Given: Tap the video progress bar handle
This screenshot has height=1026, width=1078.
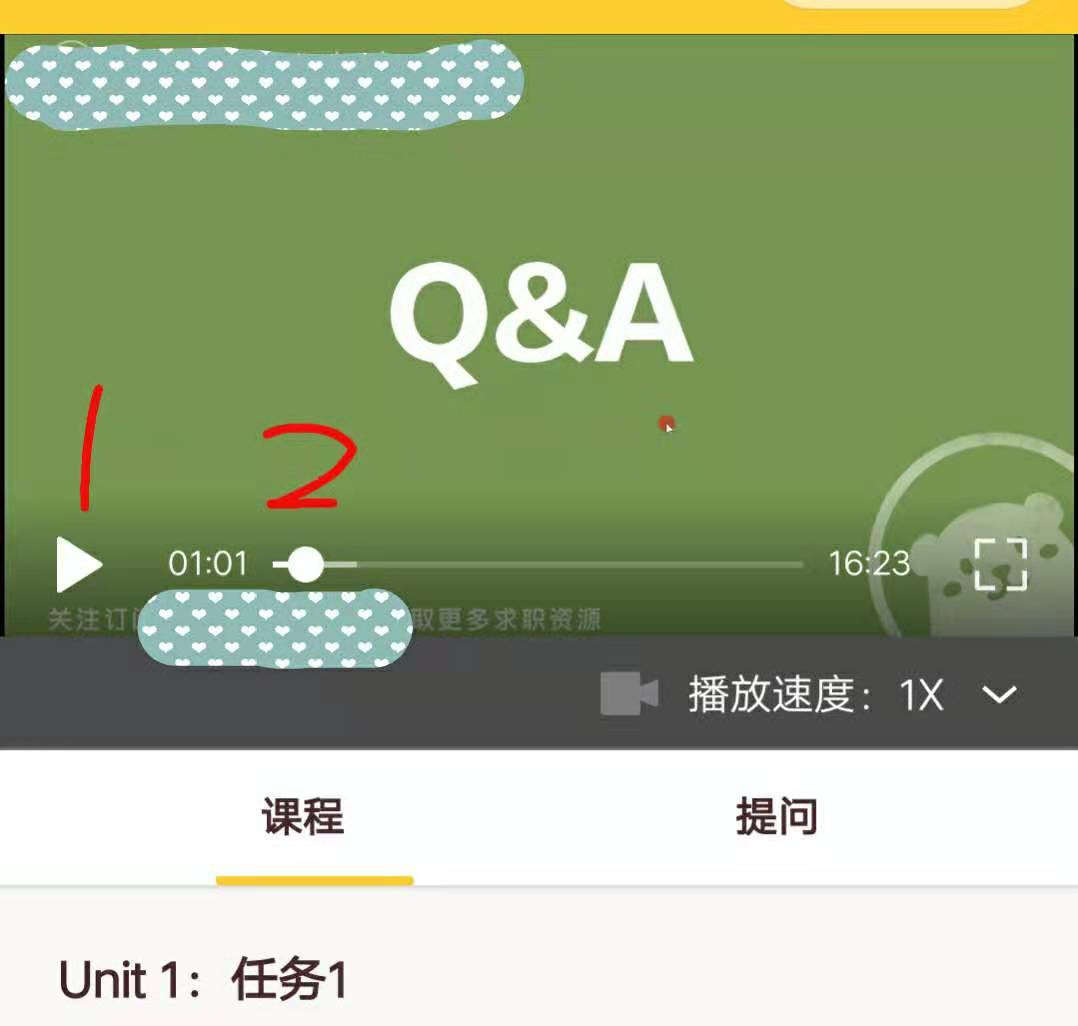Looking at the screenshot, I should tap(305, 565).
